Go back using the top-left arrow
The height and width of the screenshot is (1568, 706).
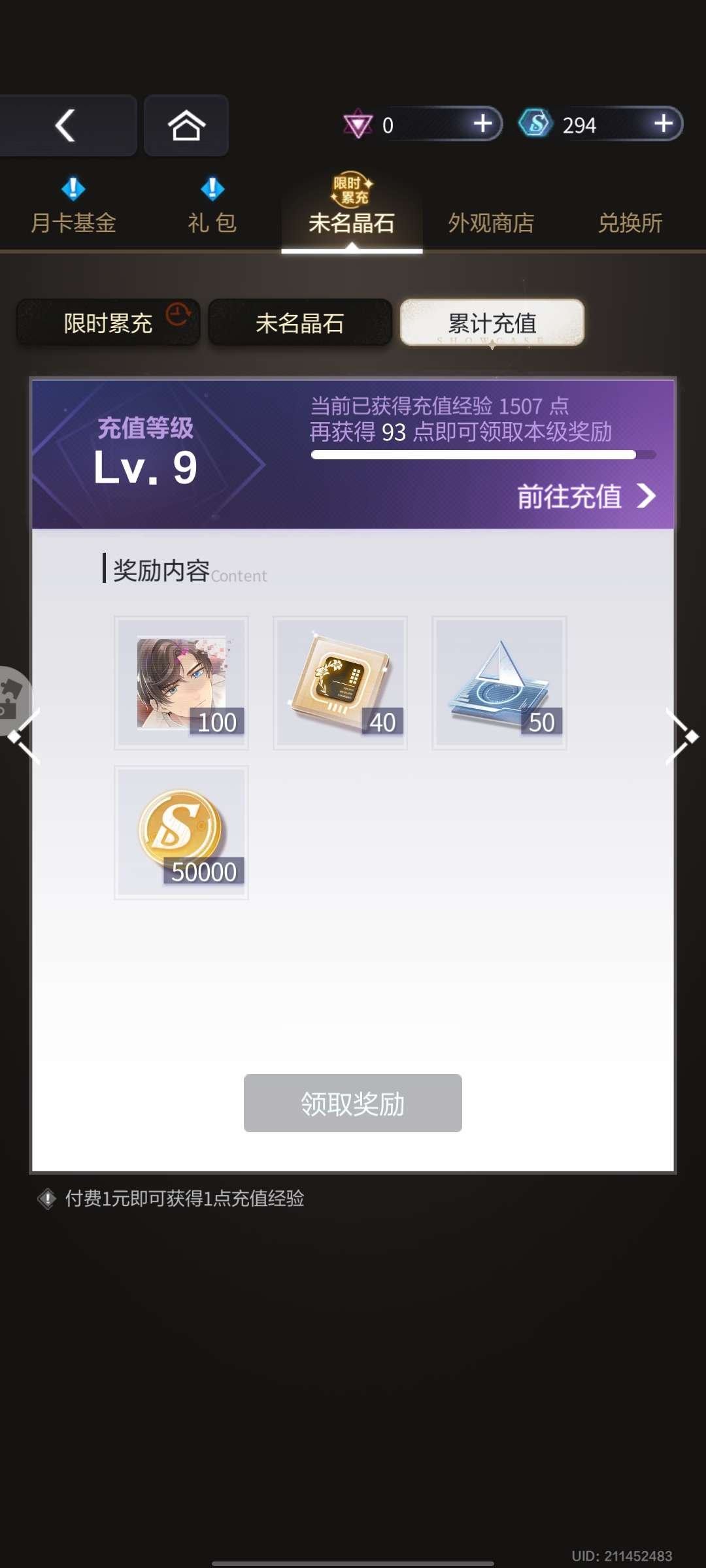pyautogui.click(x=65, y=125)
